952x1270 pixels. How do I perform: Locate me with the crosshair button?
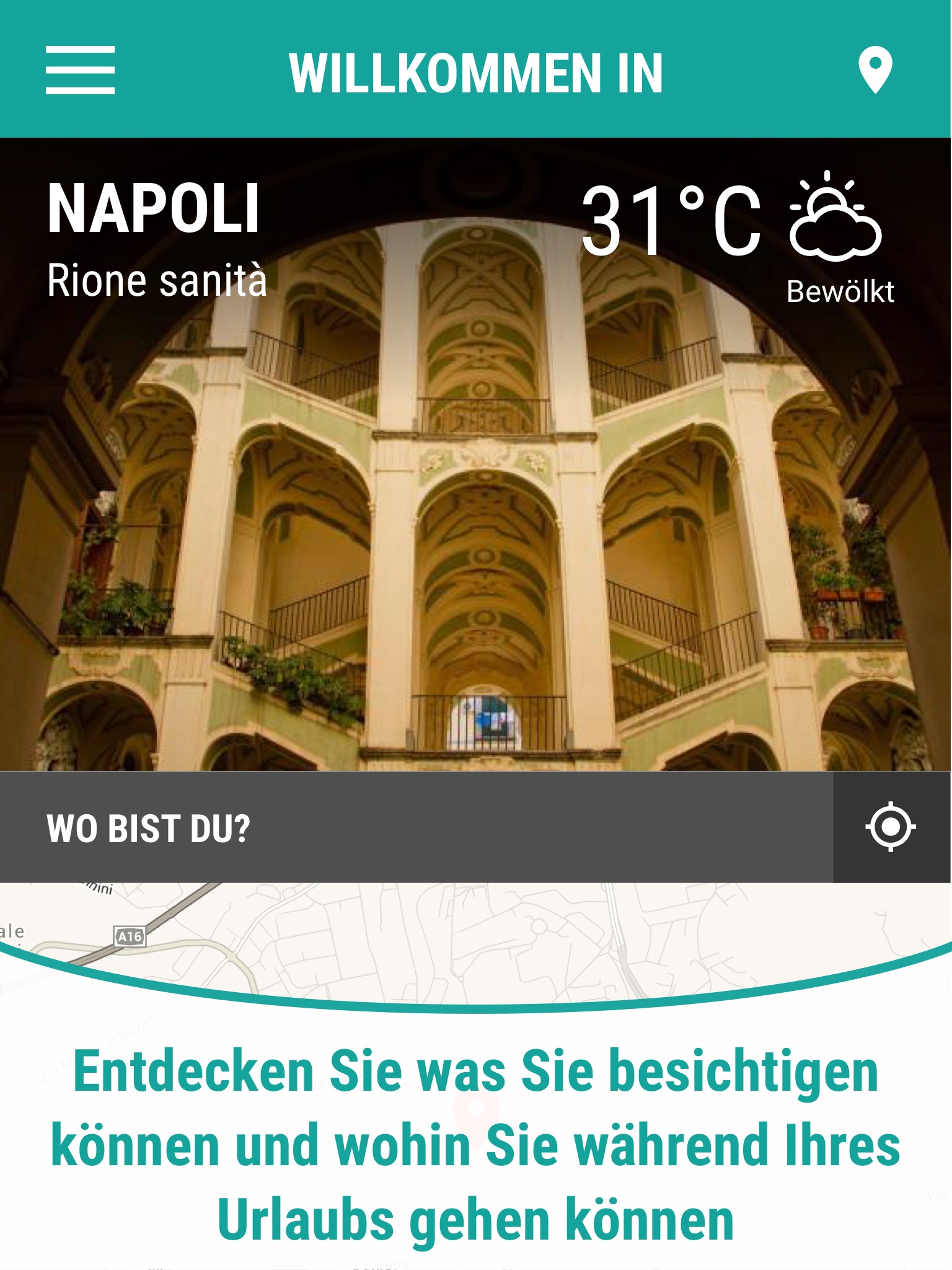[x=891, y=827]
